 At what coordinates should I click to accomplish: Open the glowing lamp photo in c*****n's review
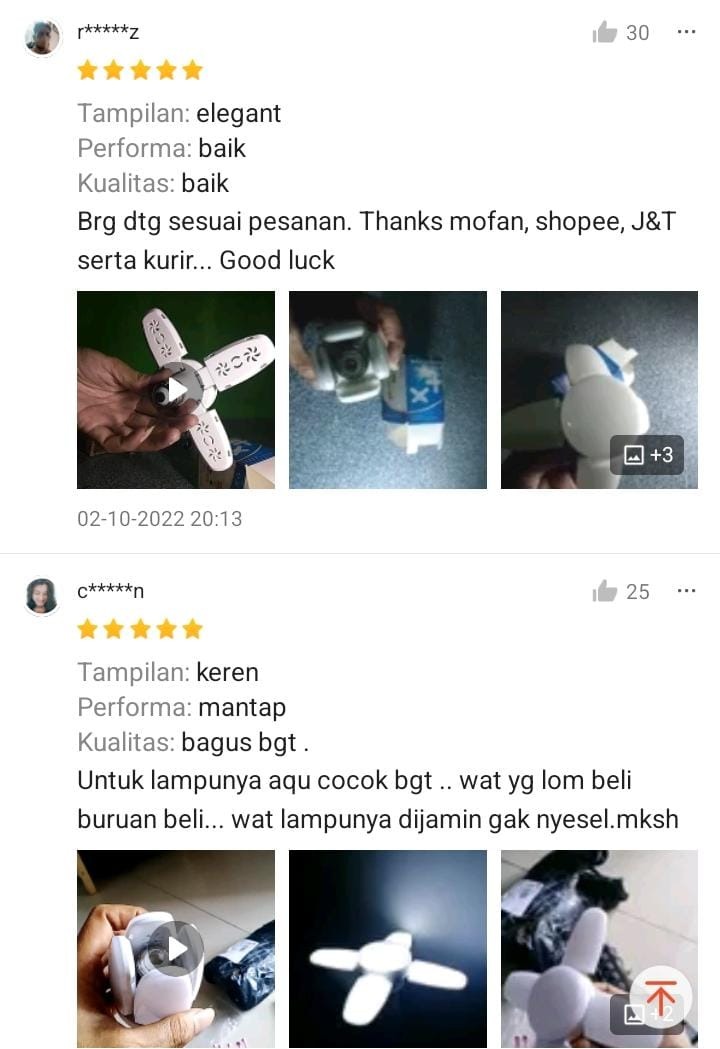coord(388,948)
